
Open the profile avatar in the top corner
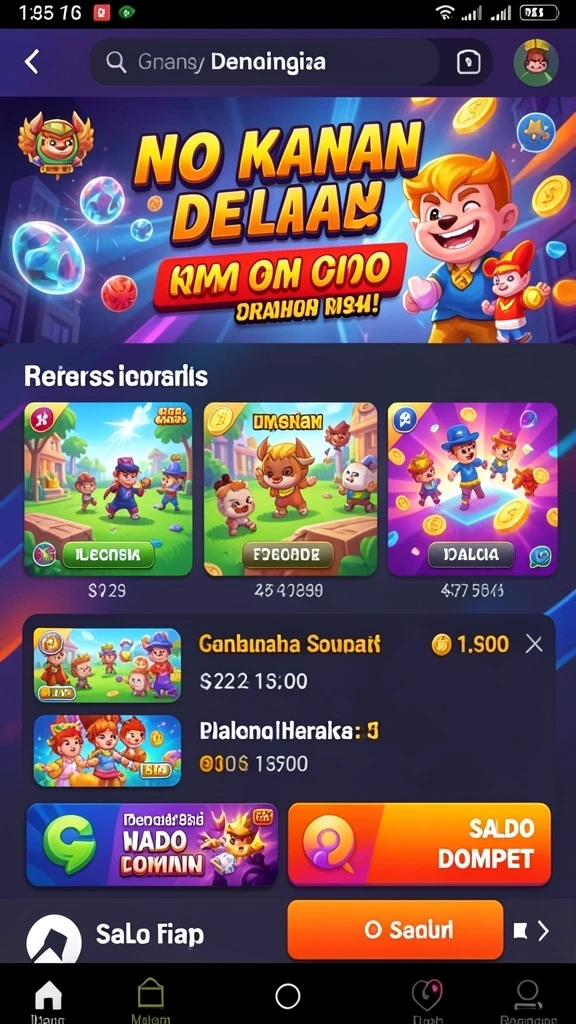tap(536, 63)
